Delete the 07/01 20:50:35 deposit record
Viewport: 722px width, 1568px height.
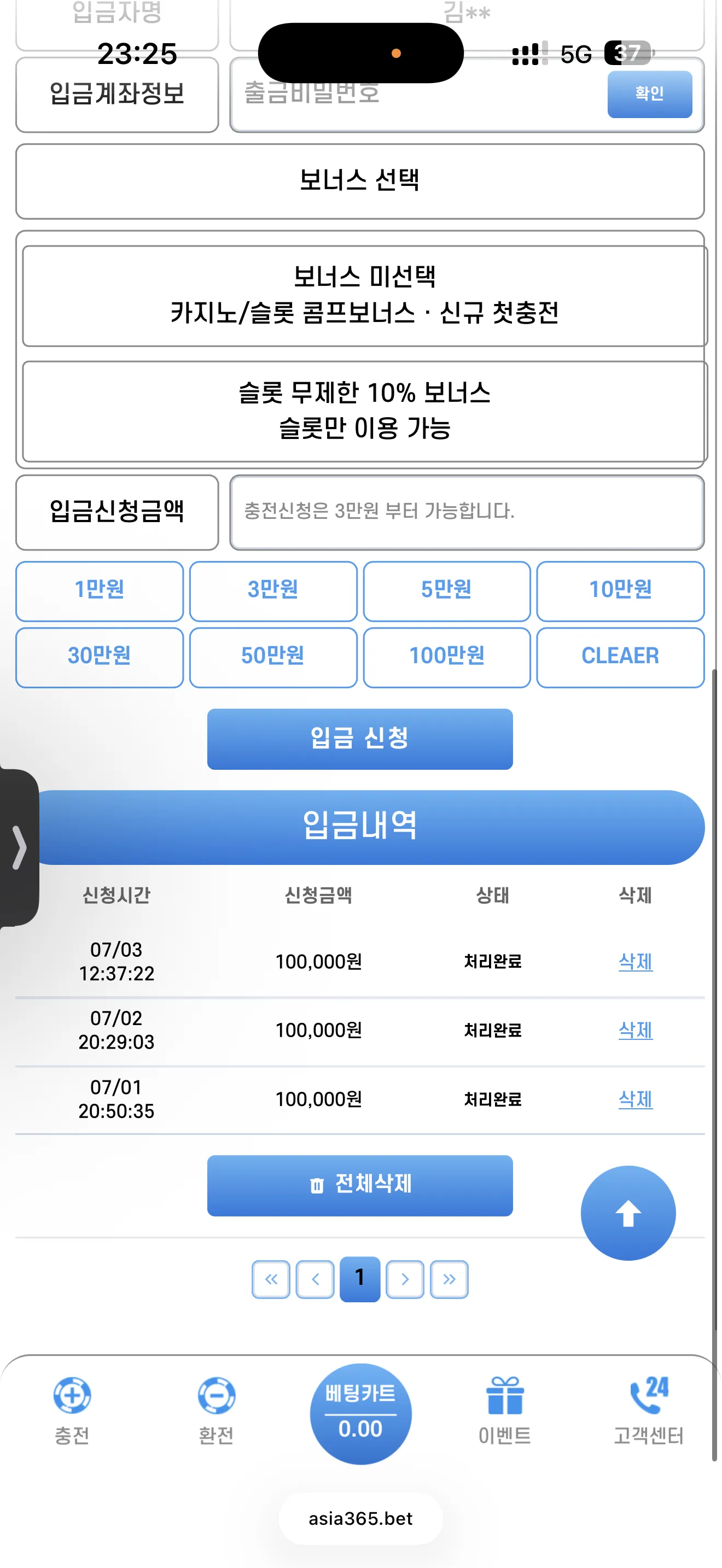635,1099
